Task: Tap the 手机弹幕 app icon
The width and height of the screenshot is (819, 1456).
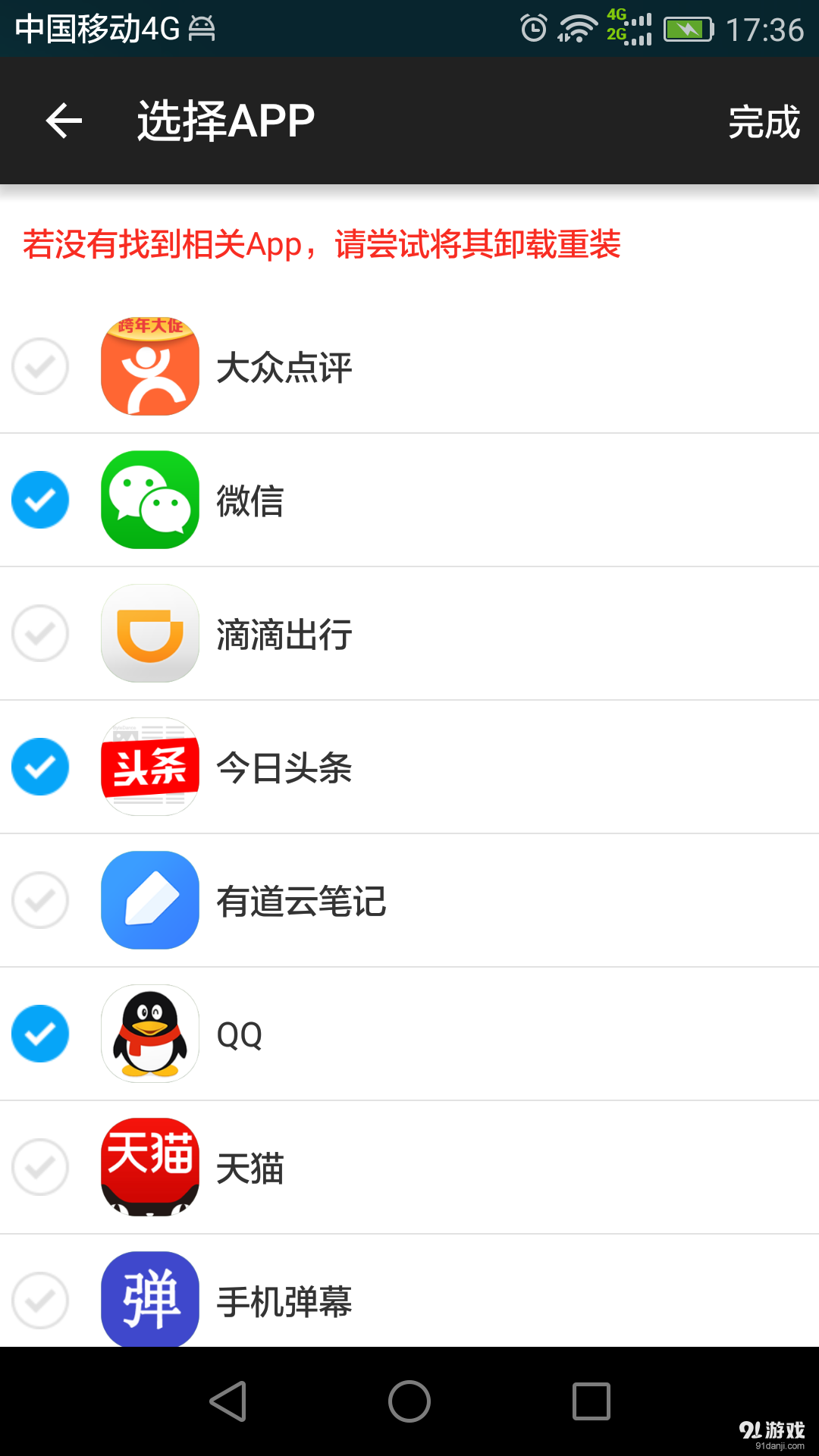Action: 149,1300
